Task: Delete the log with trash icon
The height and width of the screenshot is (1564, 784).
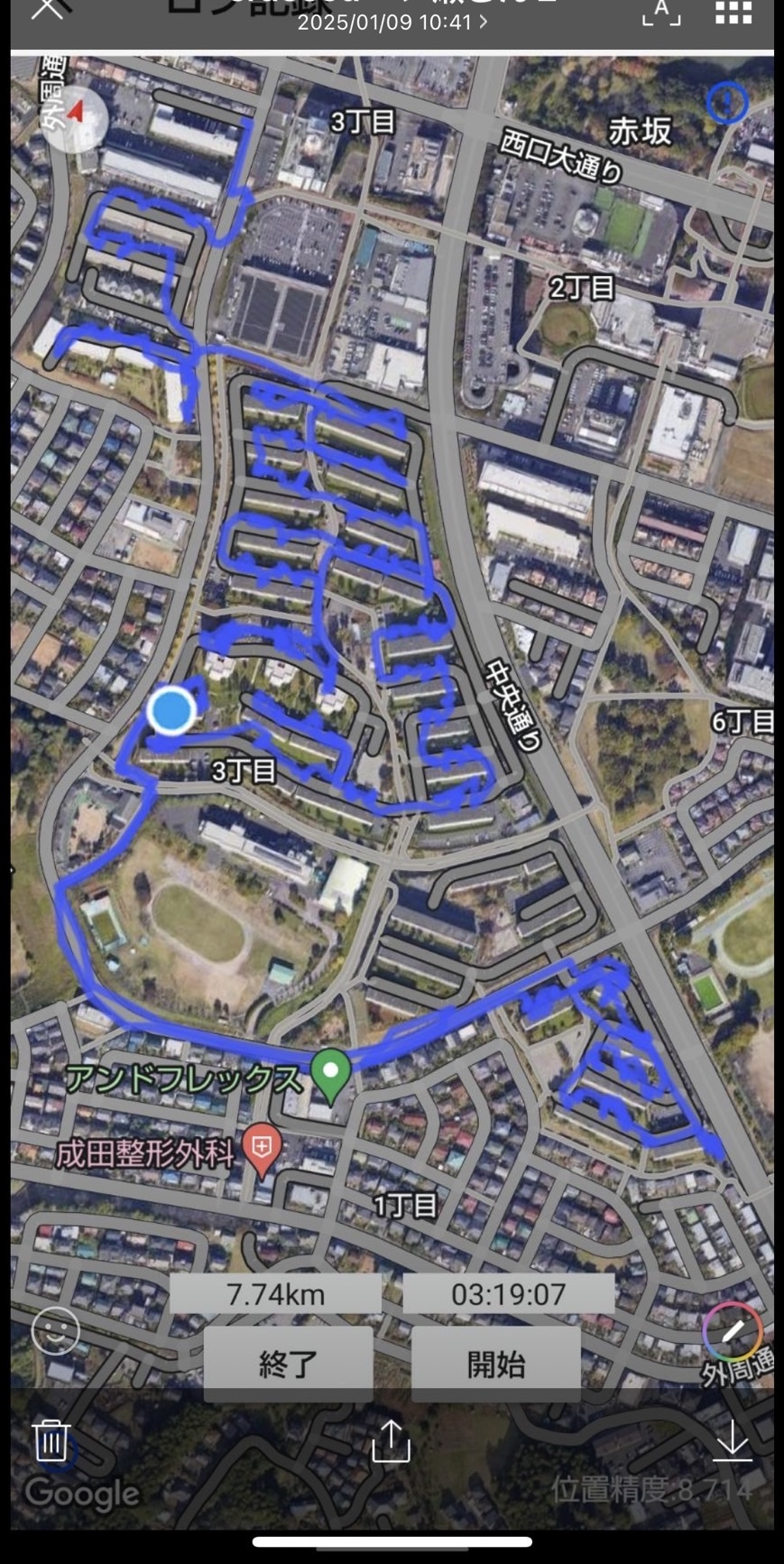Action: click(51, 1440)
